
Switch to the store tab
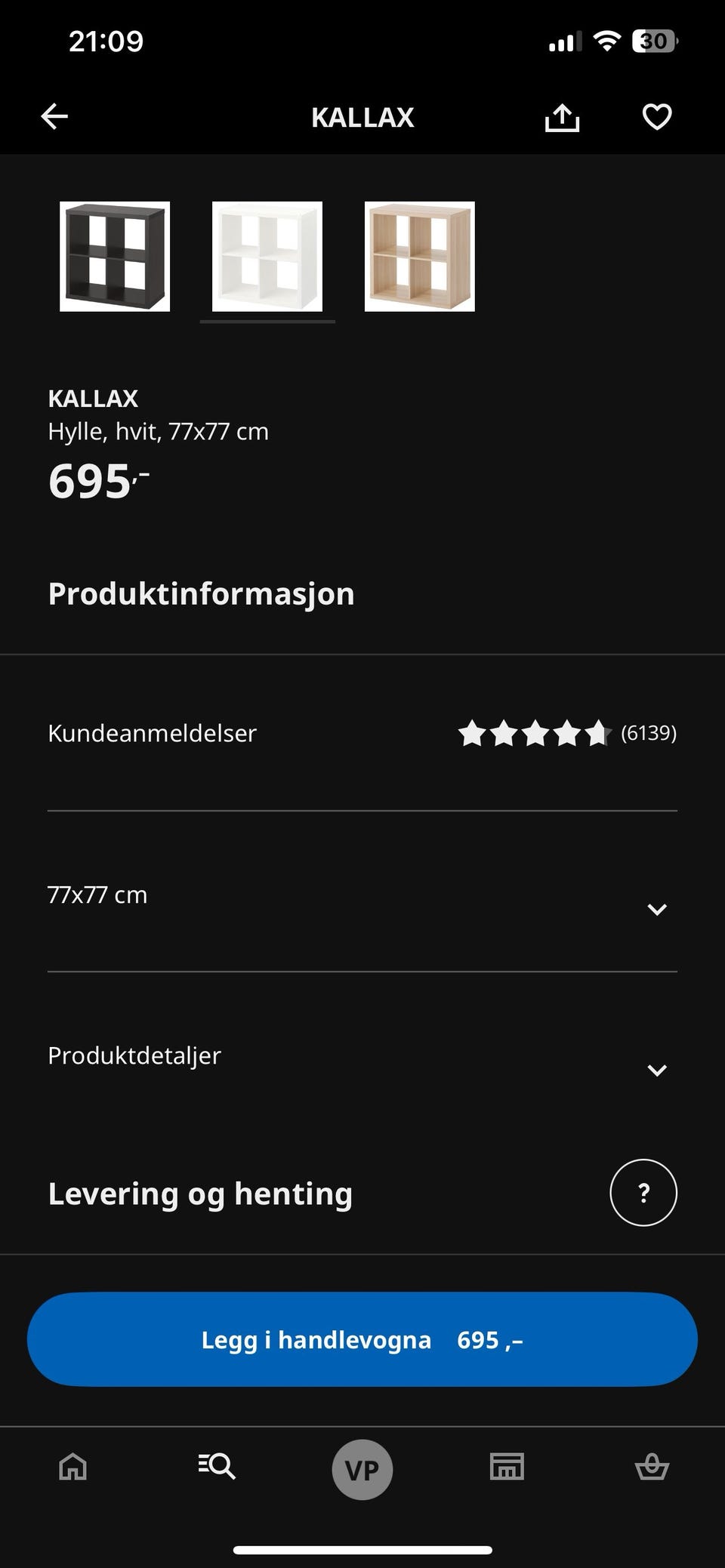tap(507, 1468)
